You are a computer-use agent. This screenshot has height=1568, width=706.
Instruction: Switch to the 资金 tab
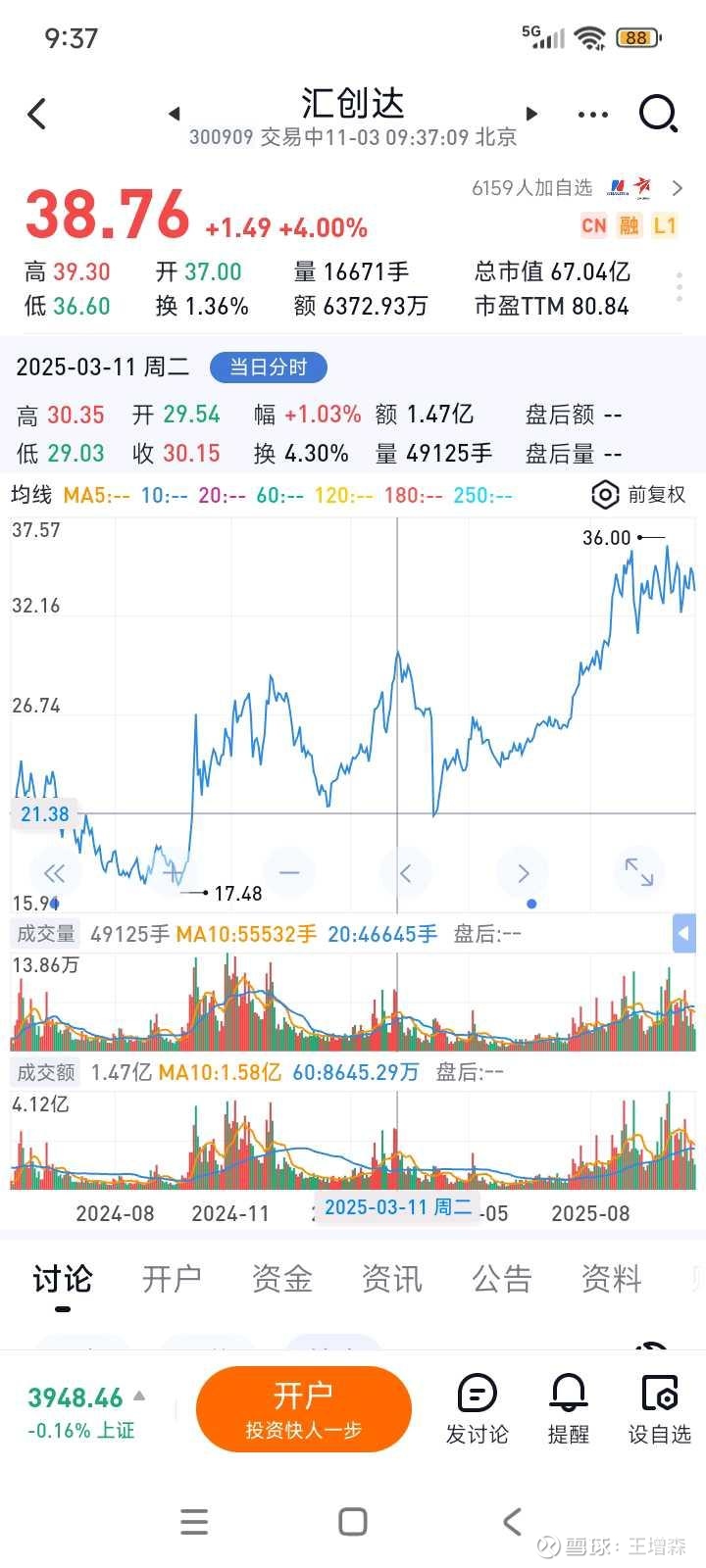click(281, 1280)
